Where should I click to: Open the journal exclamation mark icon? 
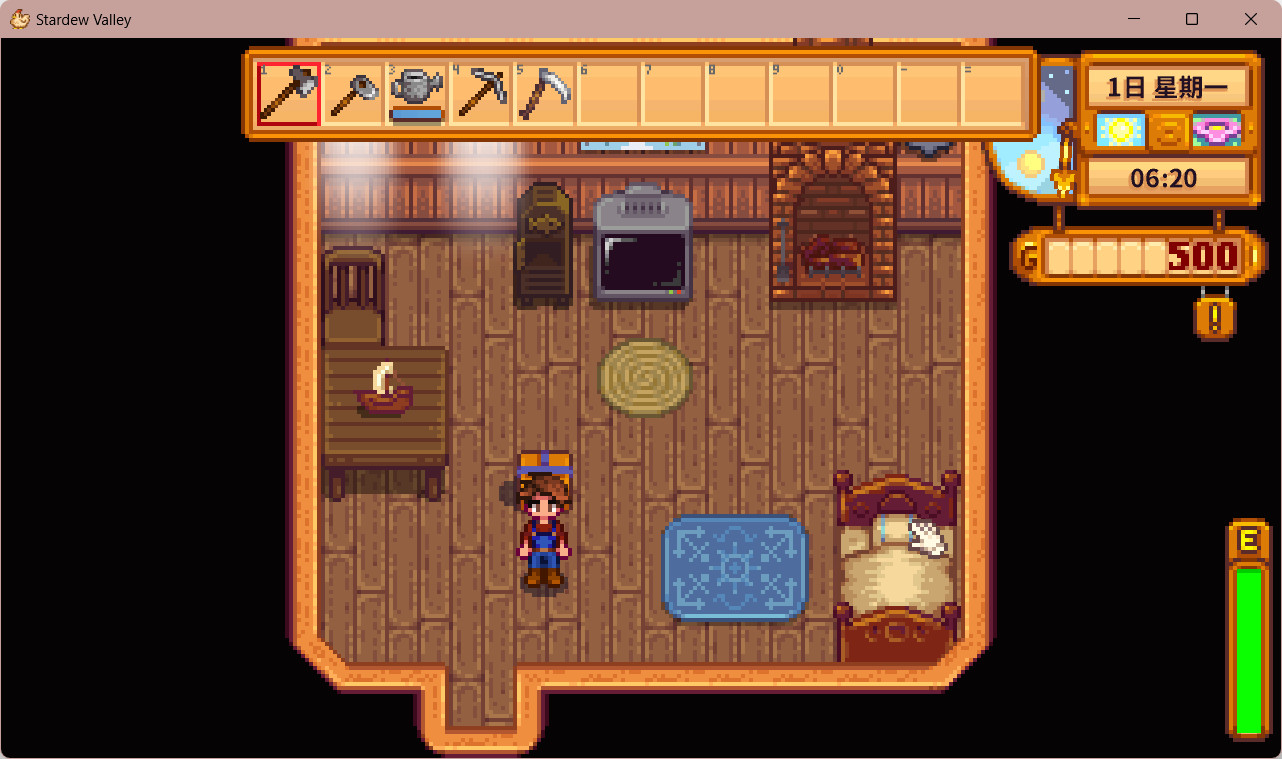tap(1215, 318)
